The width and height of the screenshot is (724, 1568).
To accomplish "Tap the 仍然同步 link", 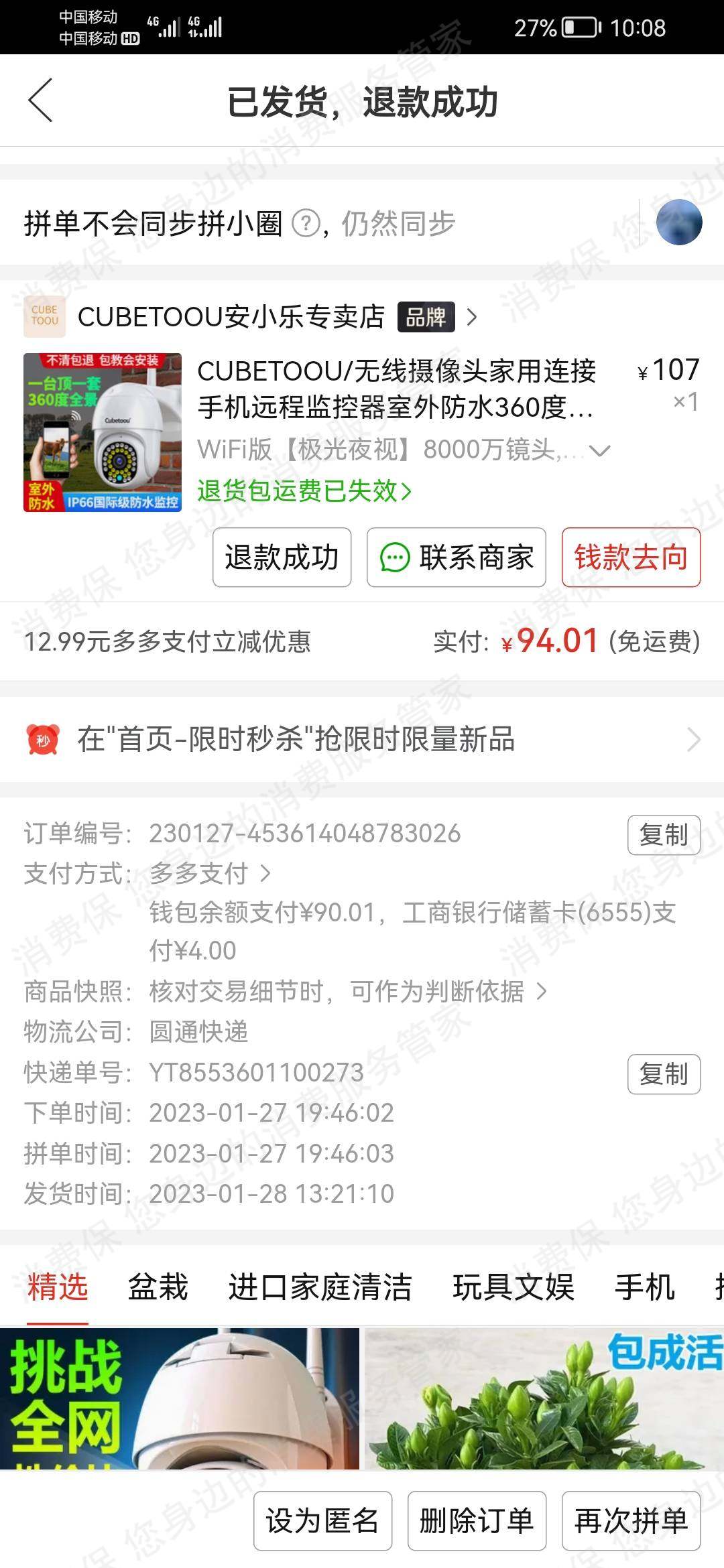I will click(x=398, y=223).
